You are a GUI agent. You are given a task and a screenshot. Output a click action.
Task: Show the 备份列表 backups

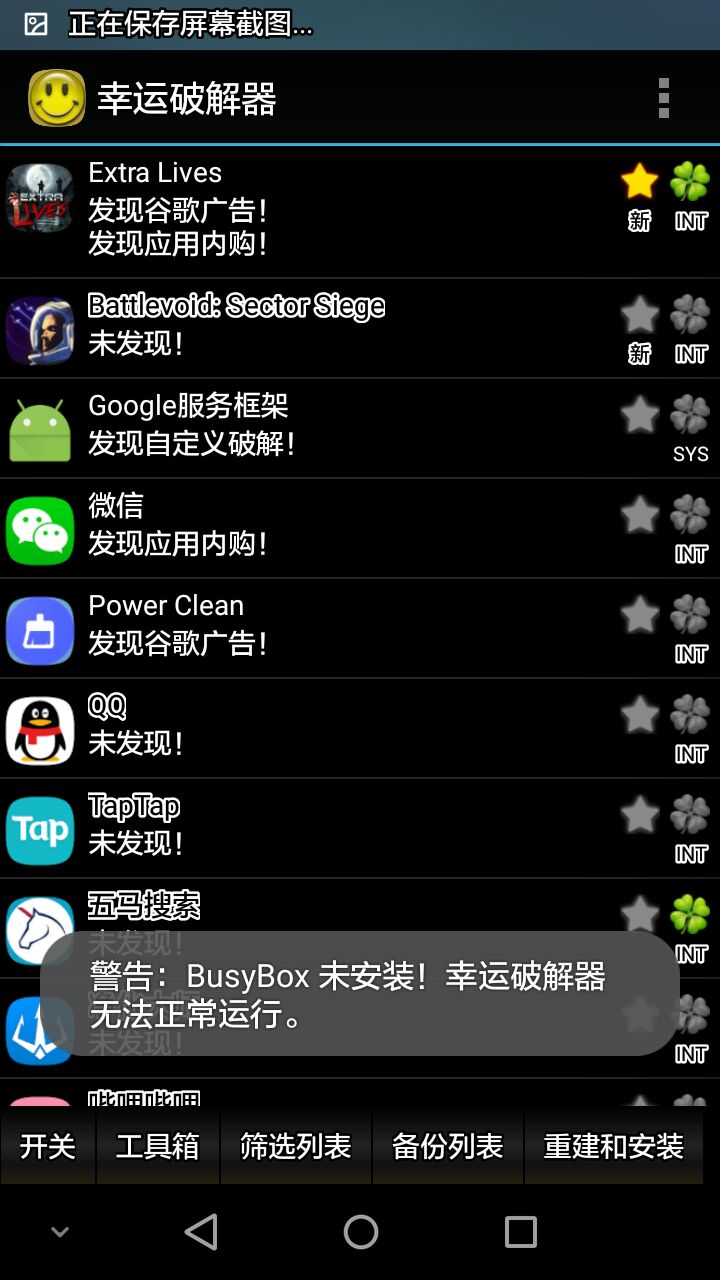(x=448, y=1146)
